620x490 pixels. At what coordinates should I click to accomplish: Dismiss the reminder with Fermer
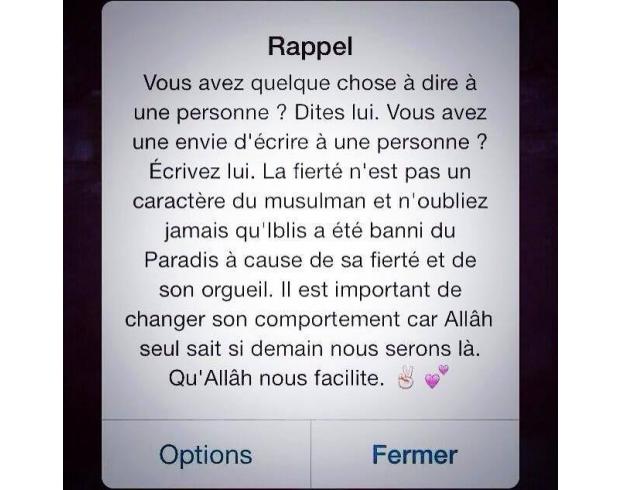414,455
